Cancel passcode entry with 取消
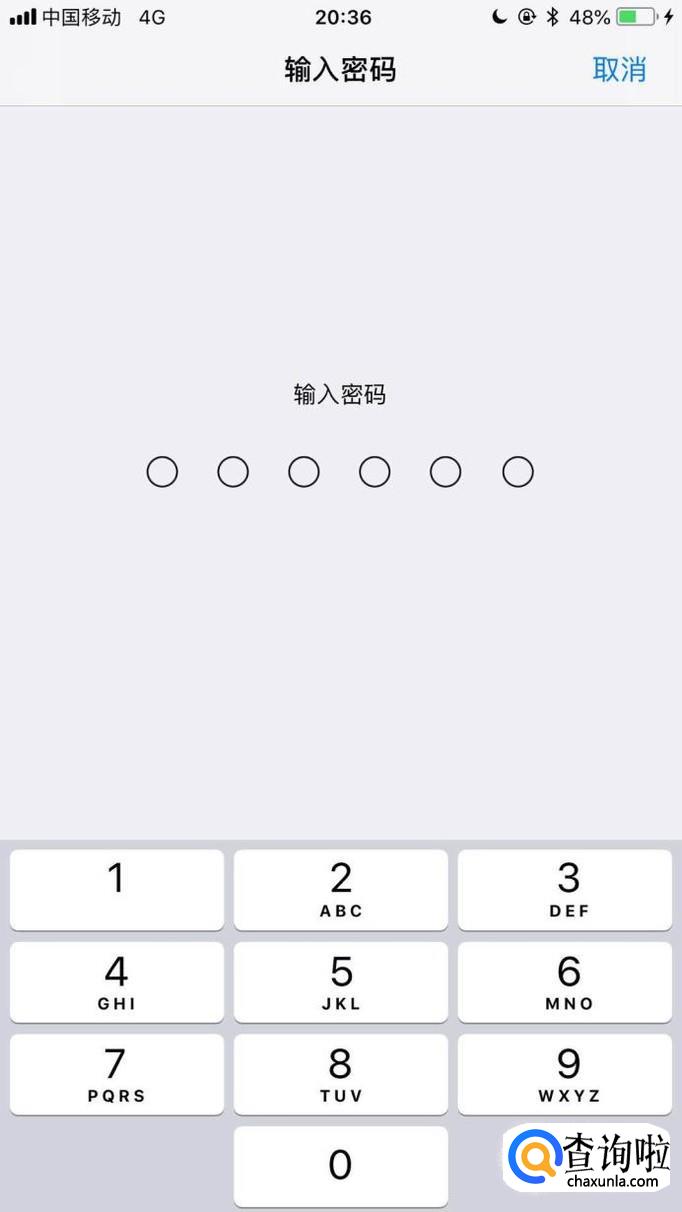 click(619, 70)
